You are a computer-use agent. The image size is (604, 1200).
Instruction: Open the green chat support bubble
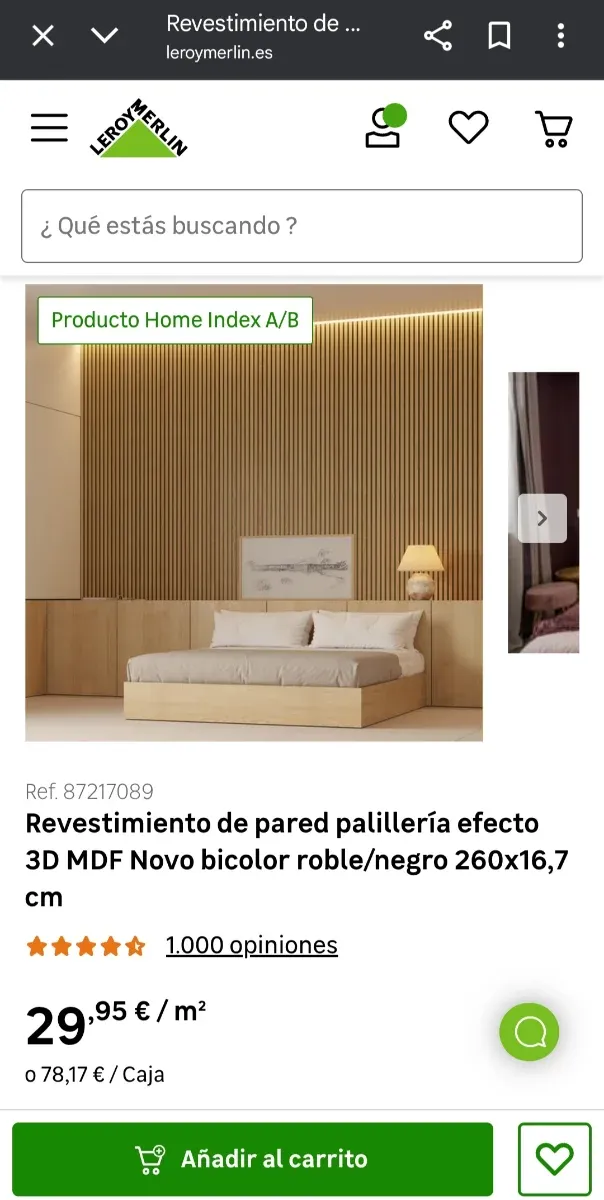(529, 1031)
